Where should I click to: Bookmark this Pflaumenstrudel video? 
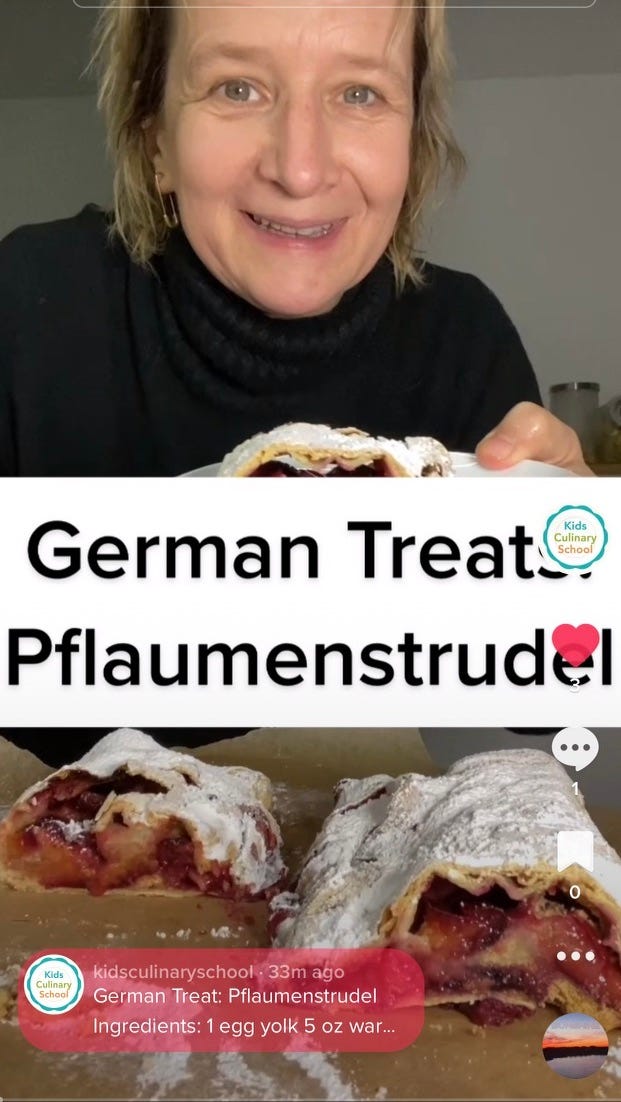coord(575,851)
